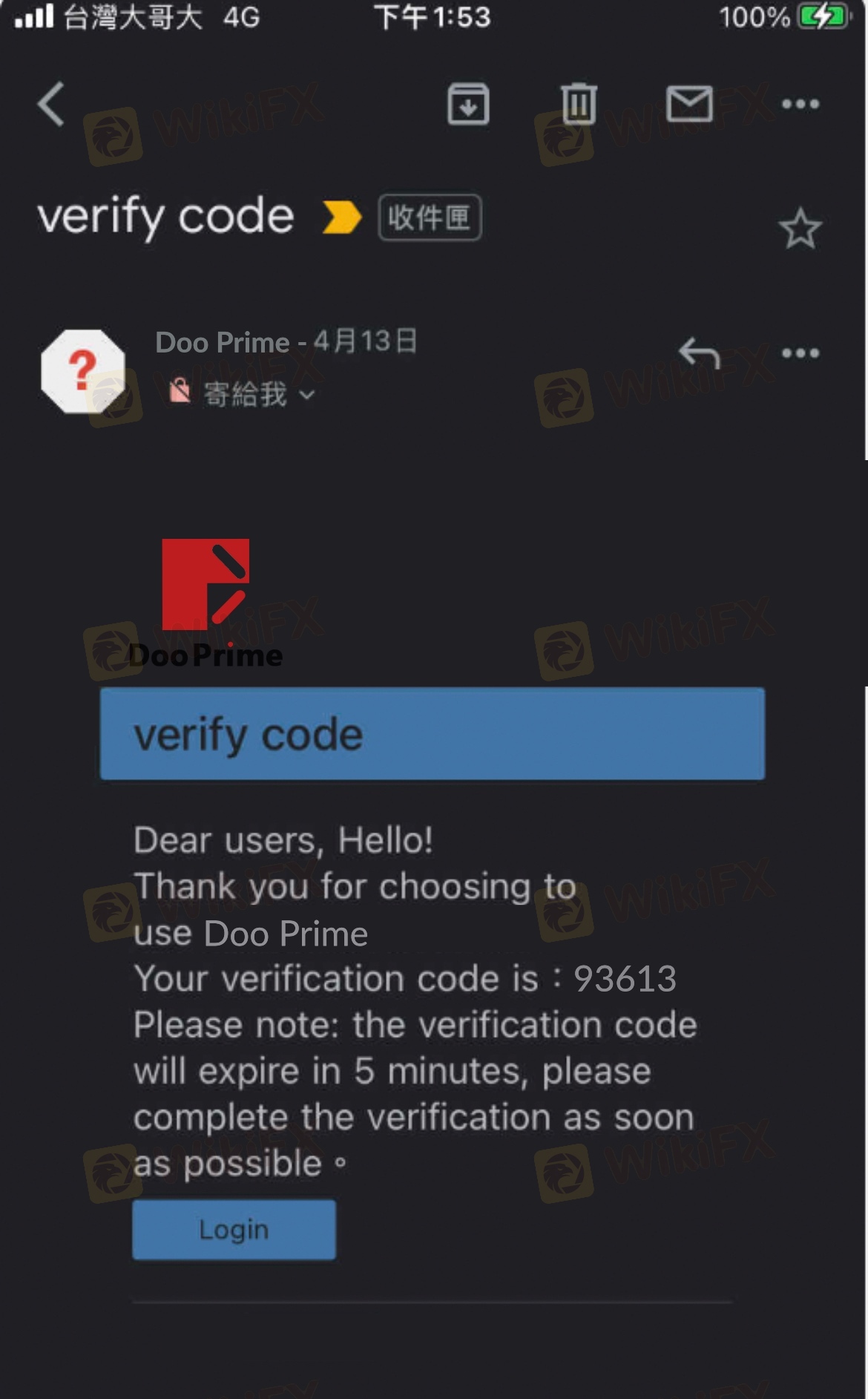This screenshot has height=1399, width=868.
Task: Mark the email as unread
Action: coord(689,103)
